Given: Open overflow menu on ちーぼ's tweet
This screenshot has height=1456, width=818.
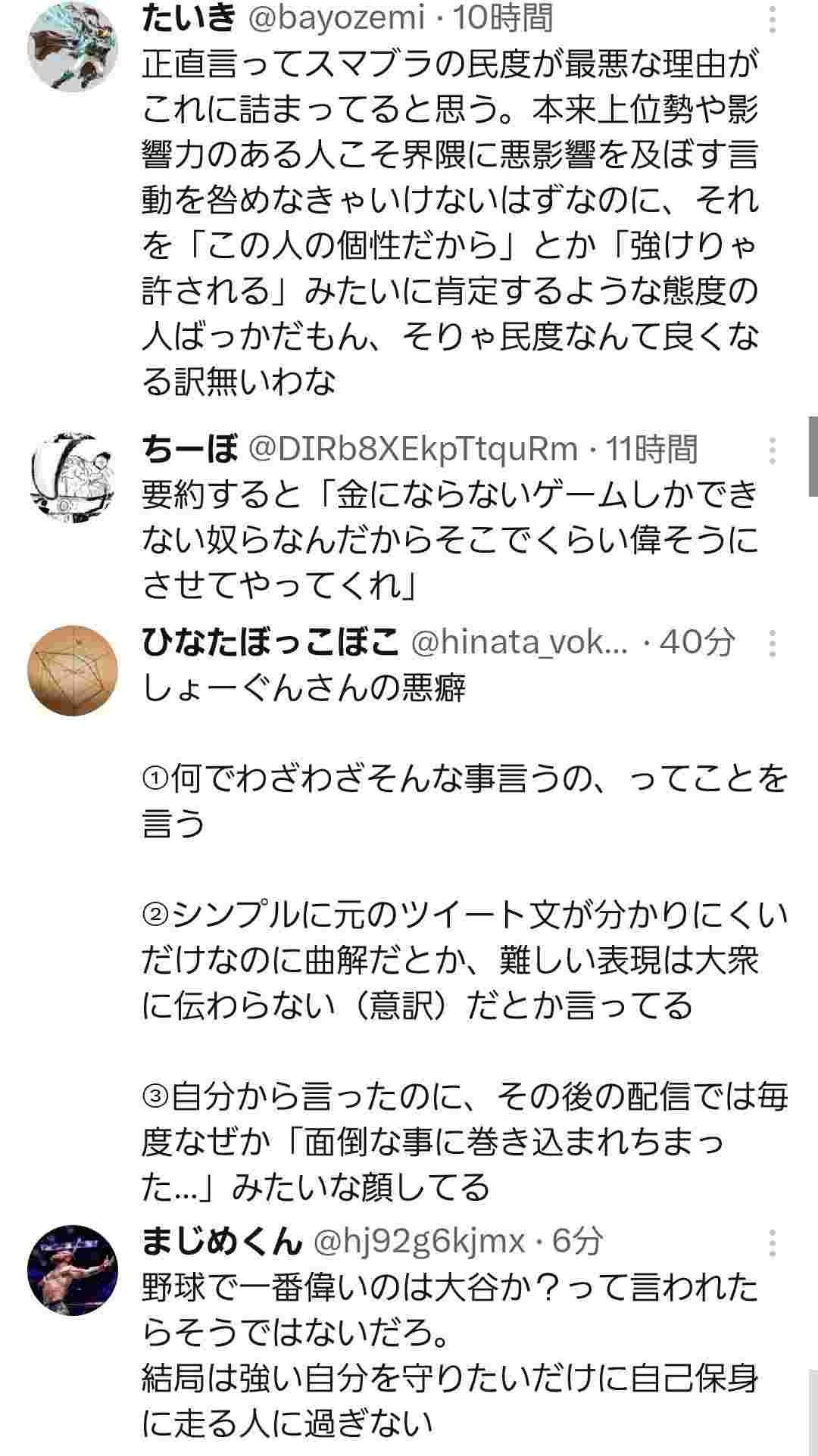Looking at the screenshot, I should (772, 451).
